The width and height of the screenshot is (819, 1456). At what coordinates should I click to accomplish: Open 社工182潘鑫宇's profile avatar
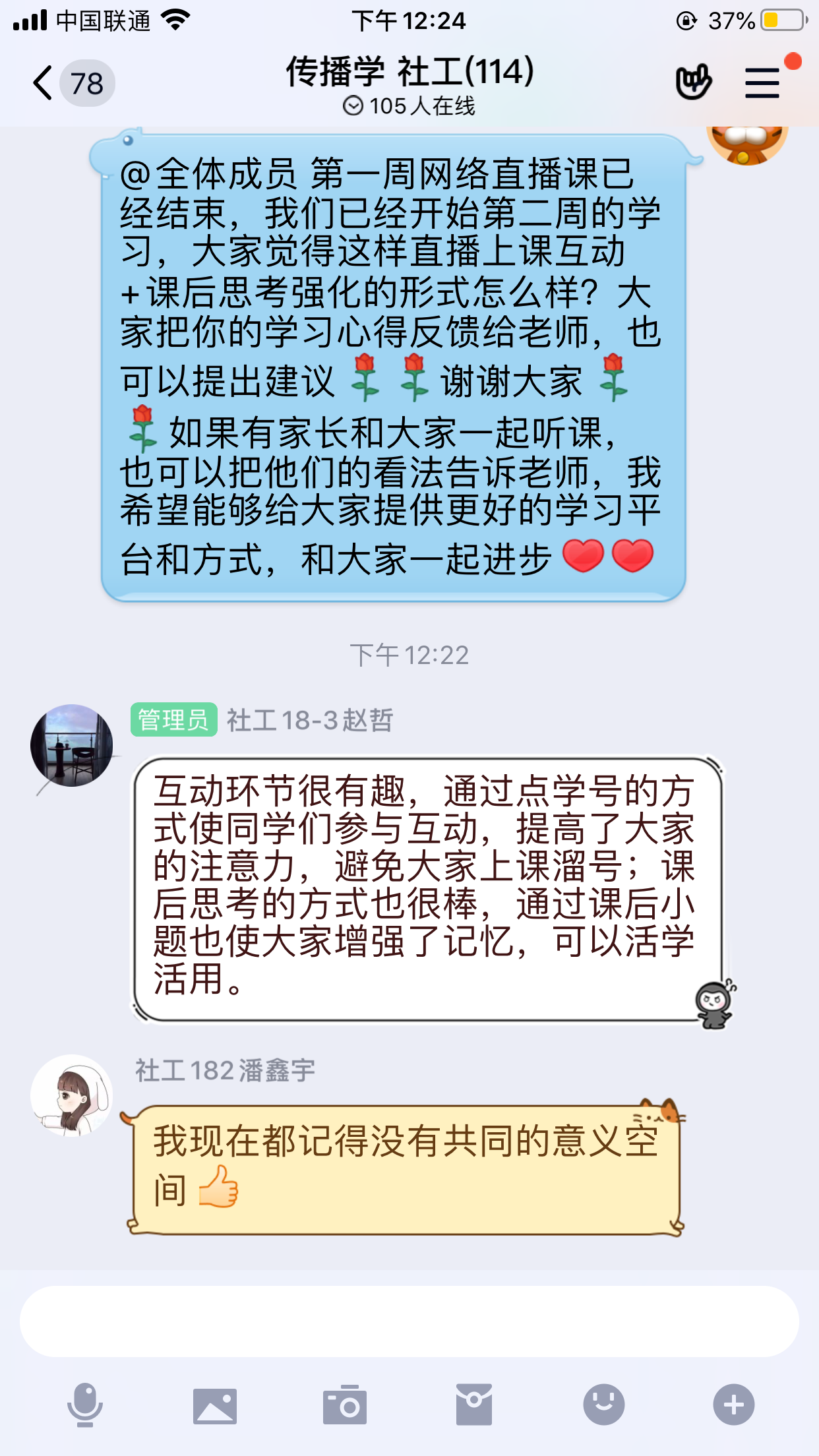click(x=72, y=1095)
